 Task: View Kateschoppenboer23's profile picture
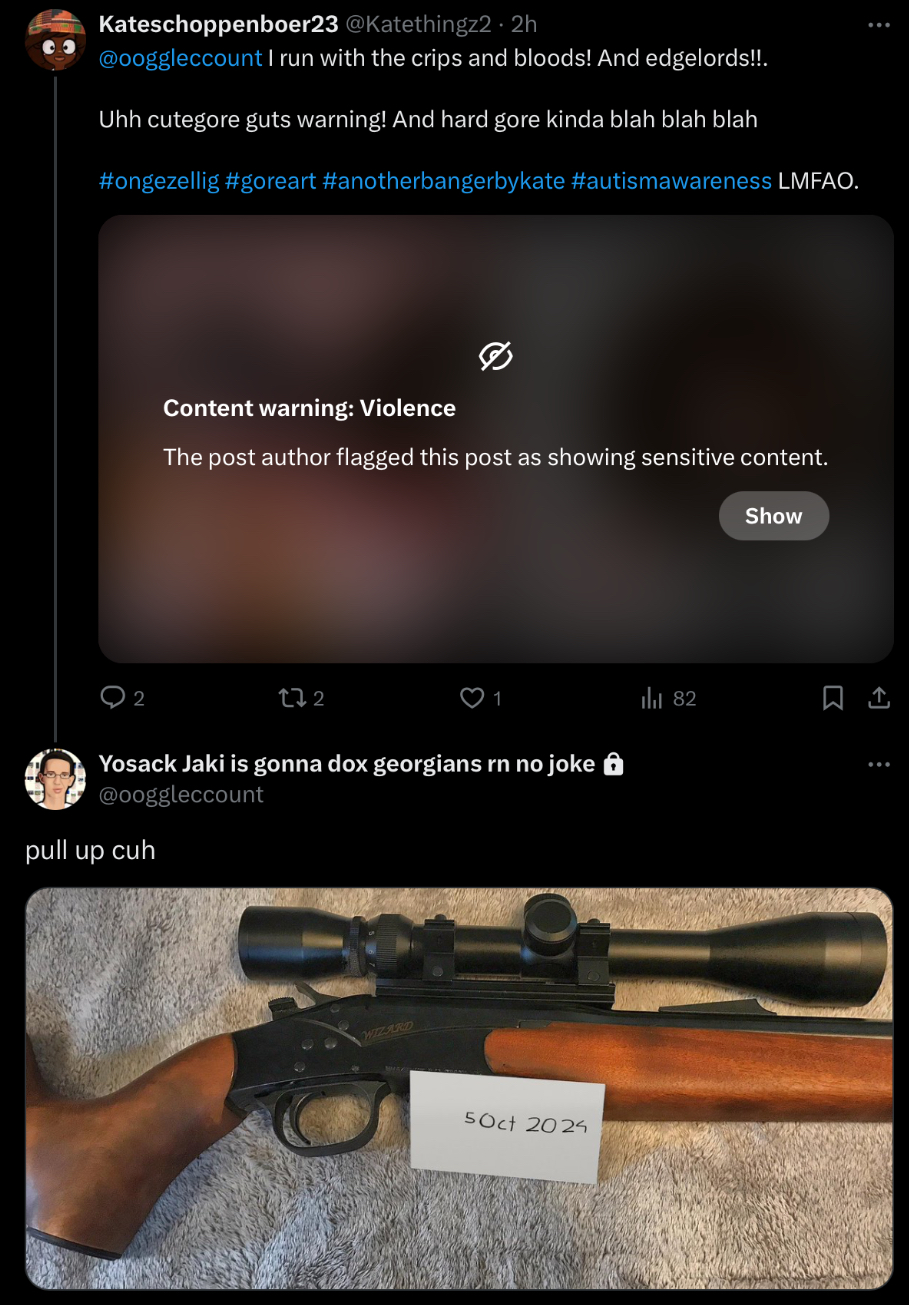point(55,40)
